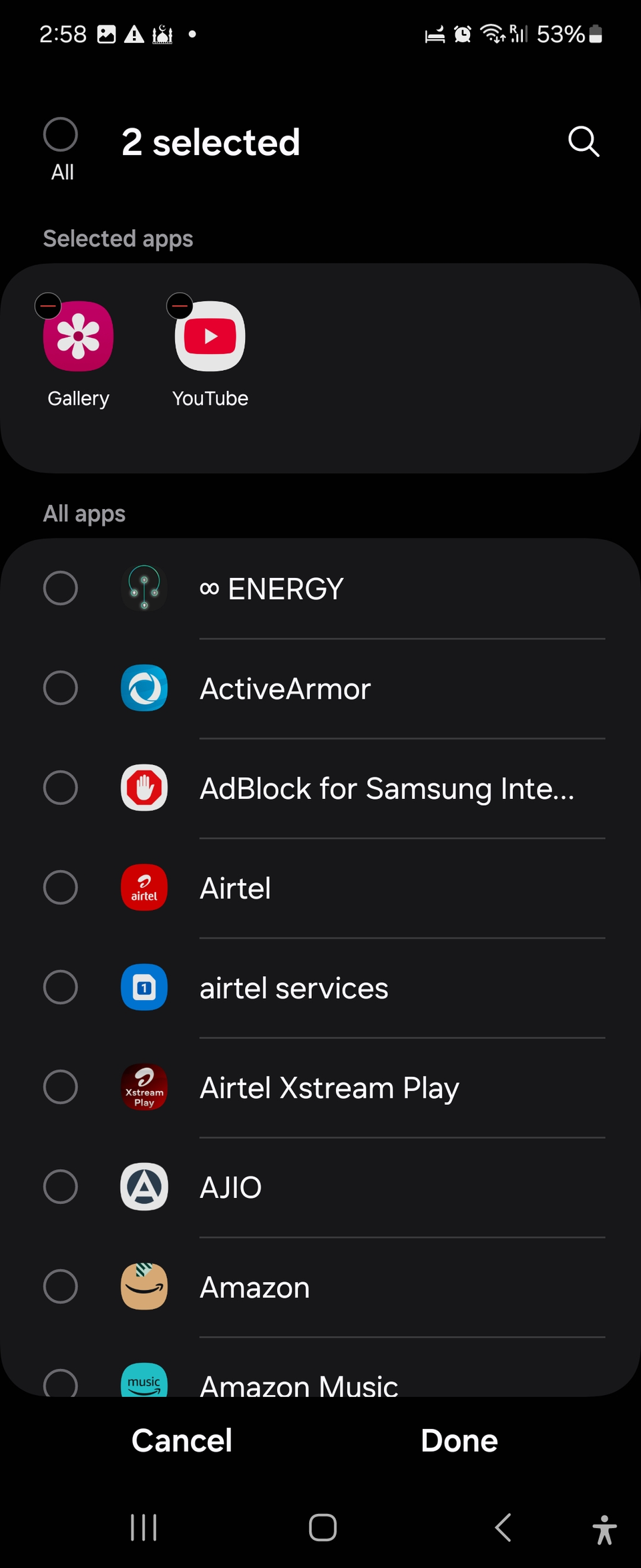Open the search icon to find apps
Image resolution: width=641 pixels, height=1568 pixels.
(x=582, y=142)
